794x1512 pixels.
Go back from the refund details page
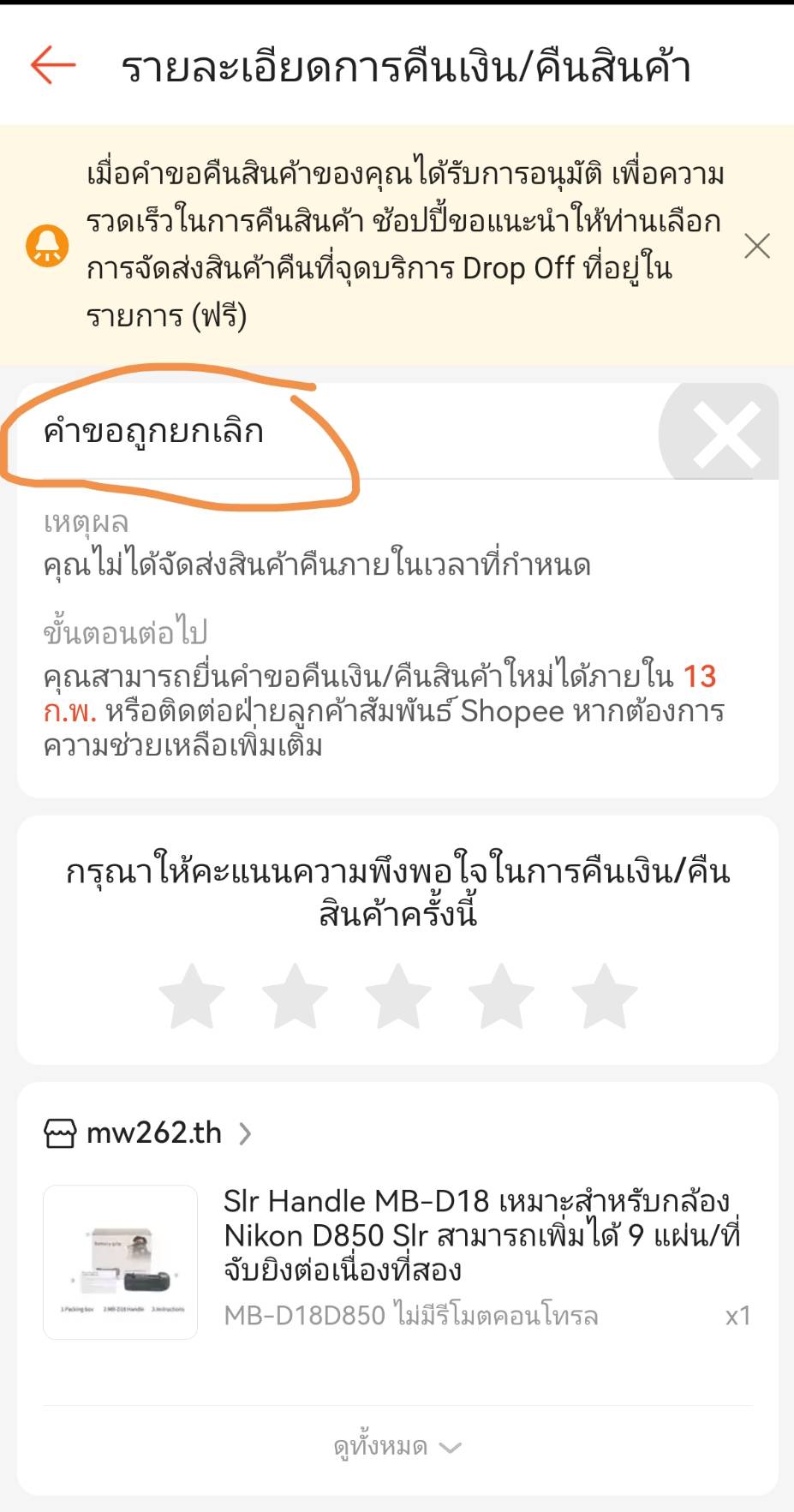(x=53, y=65)
